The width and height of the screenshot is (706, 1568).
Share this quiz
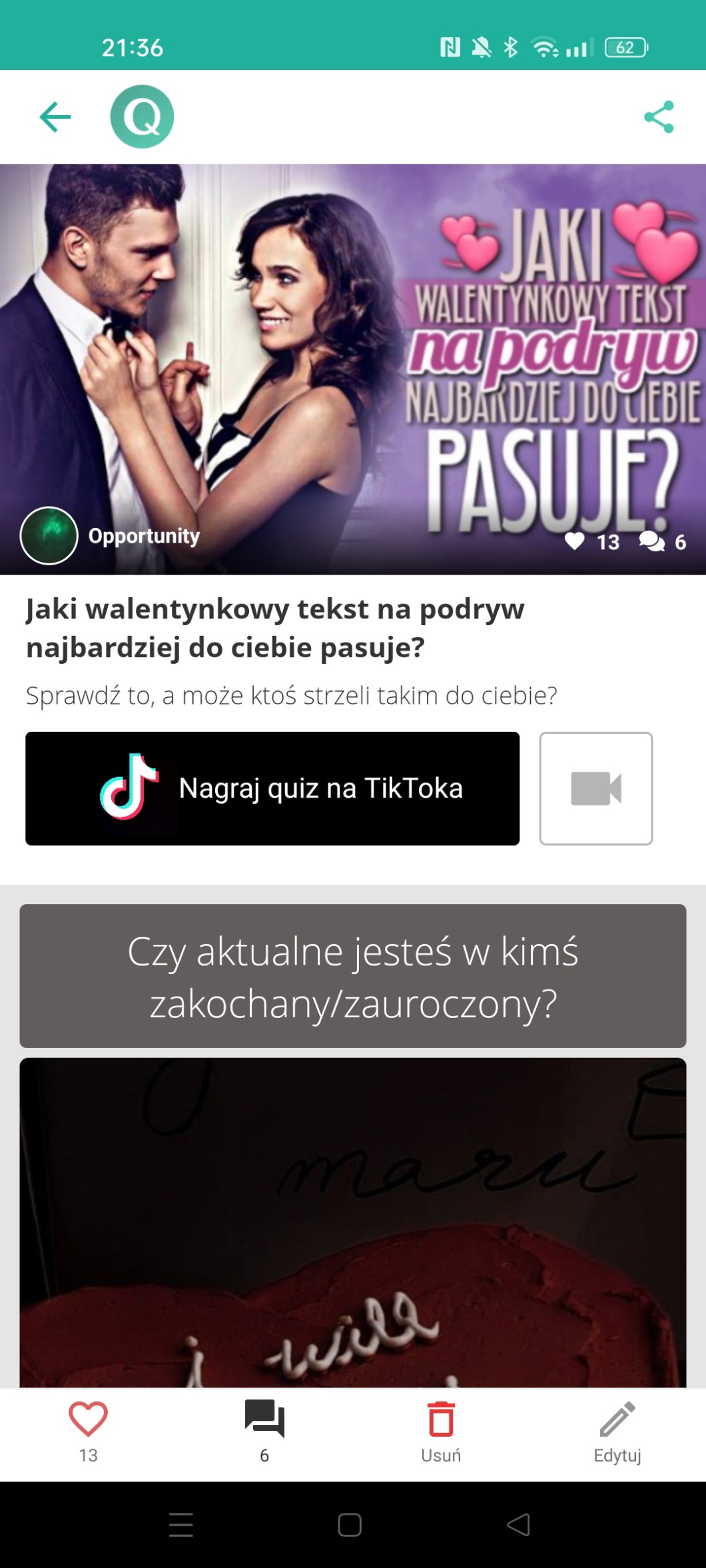[x=659, y=117]
